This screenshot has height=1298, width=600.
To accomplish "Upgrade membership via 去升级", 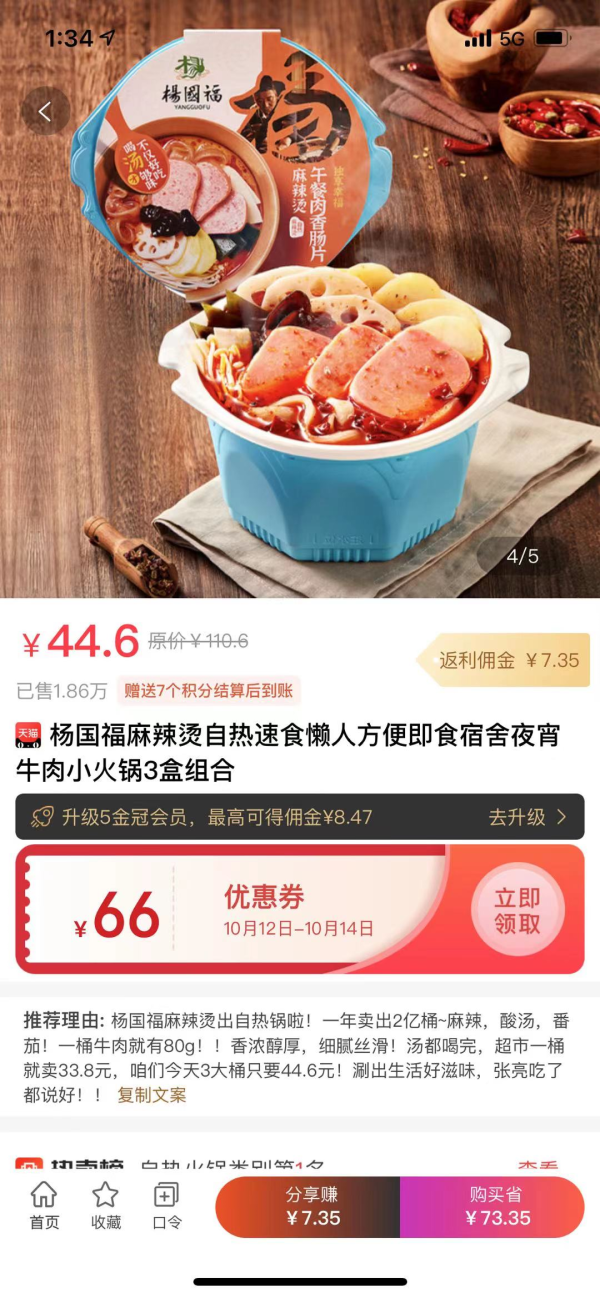I will pyautogui.click(x=528, y=817).
